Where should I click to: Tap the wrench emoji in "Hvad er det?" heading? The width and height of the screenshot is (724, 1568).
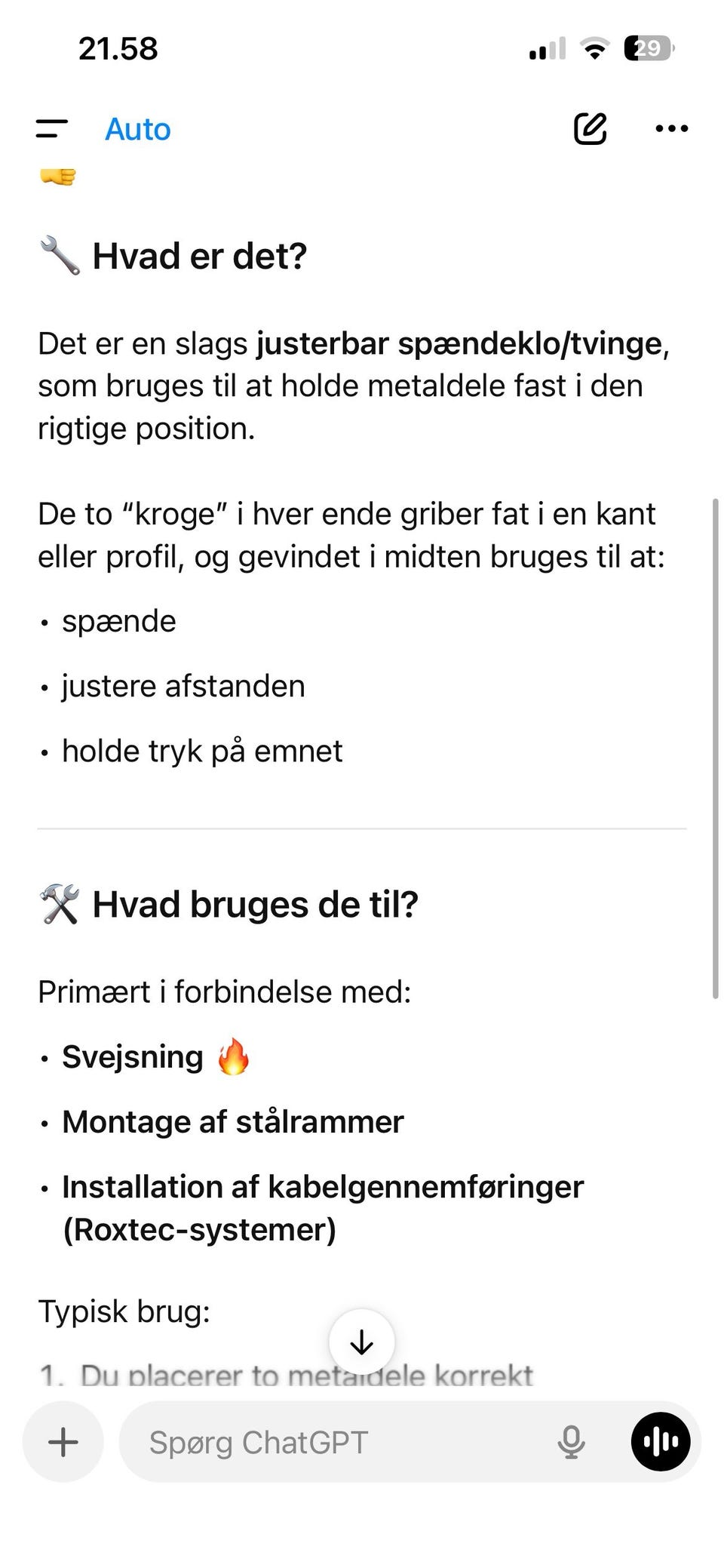59,255
